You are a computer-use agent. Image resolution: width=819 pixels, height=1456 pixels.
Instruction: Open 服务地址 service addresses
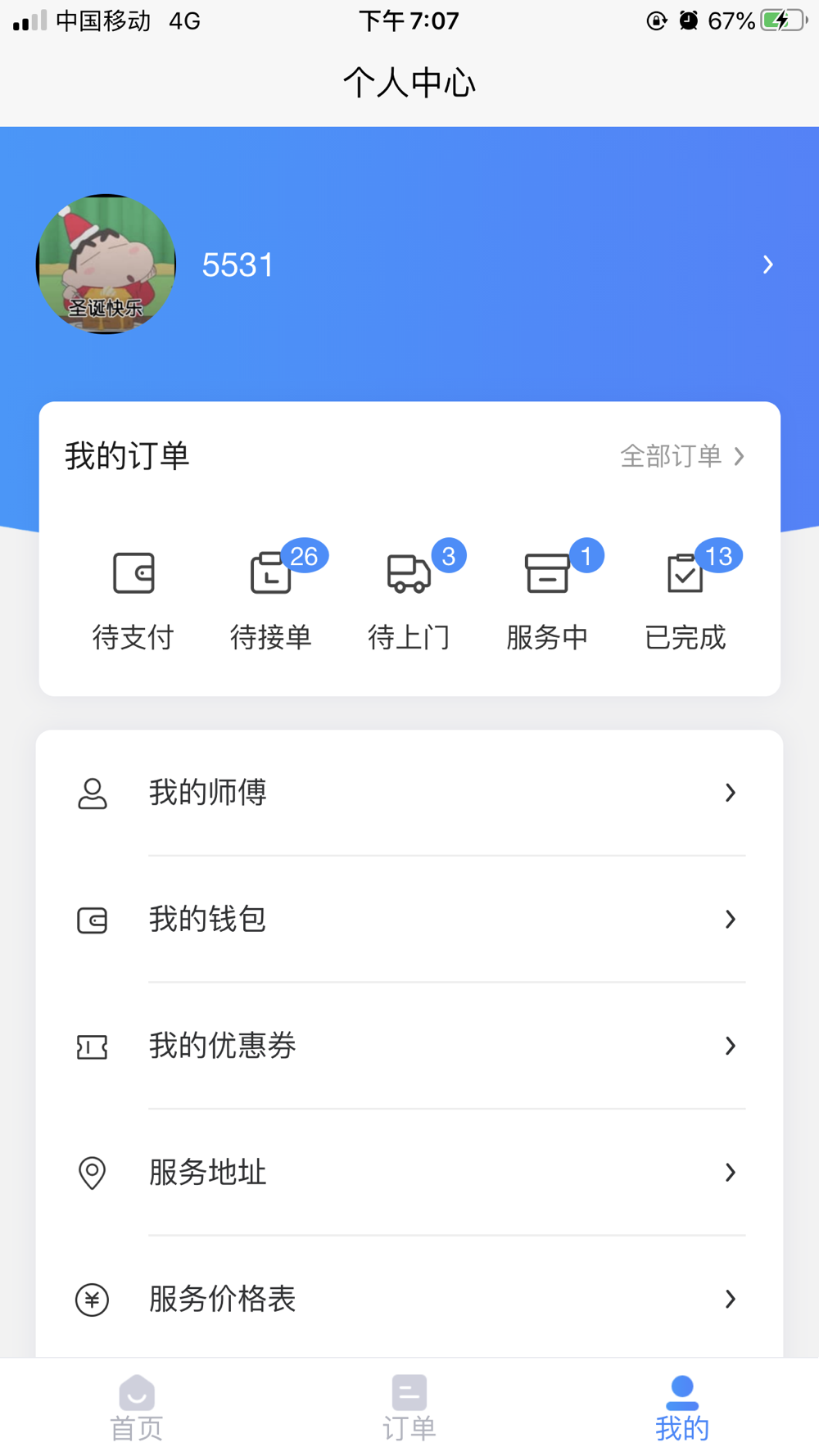point(408,1173)
